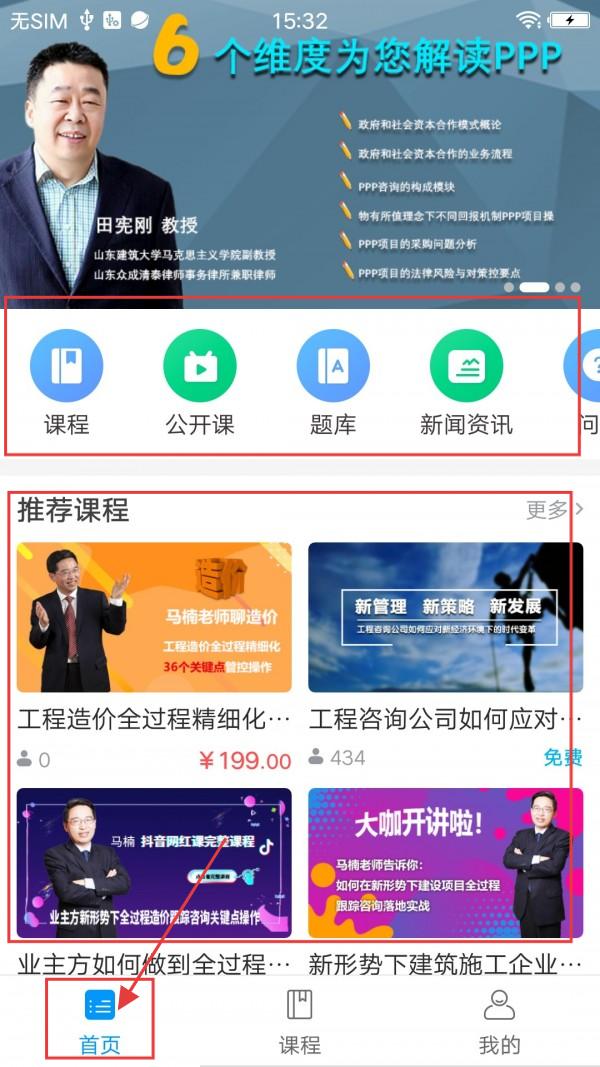600x1067 pixels.
Task: Go to the 我的 tab
Action: [x=499, y=1020]
